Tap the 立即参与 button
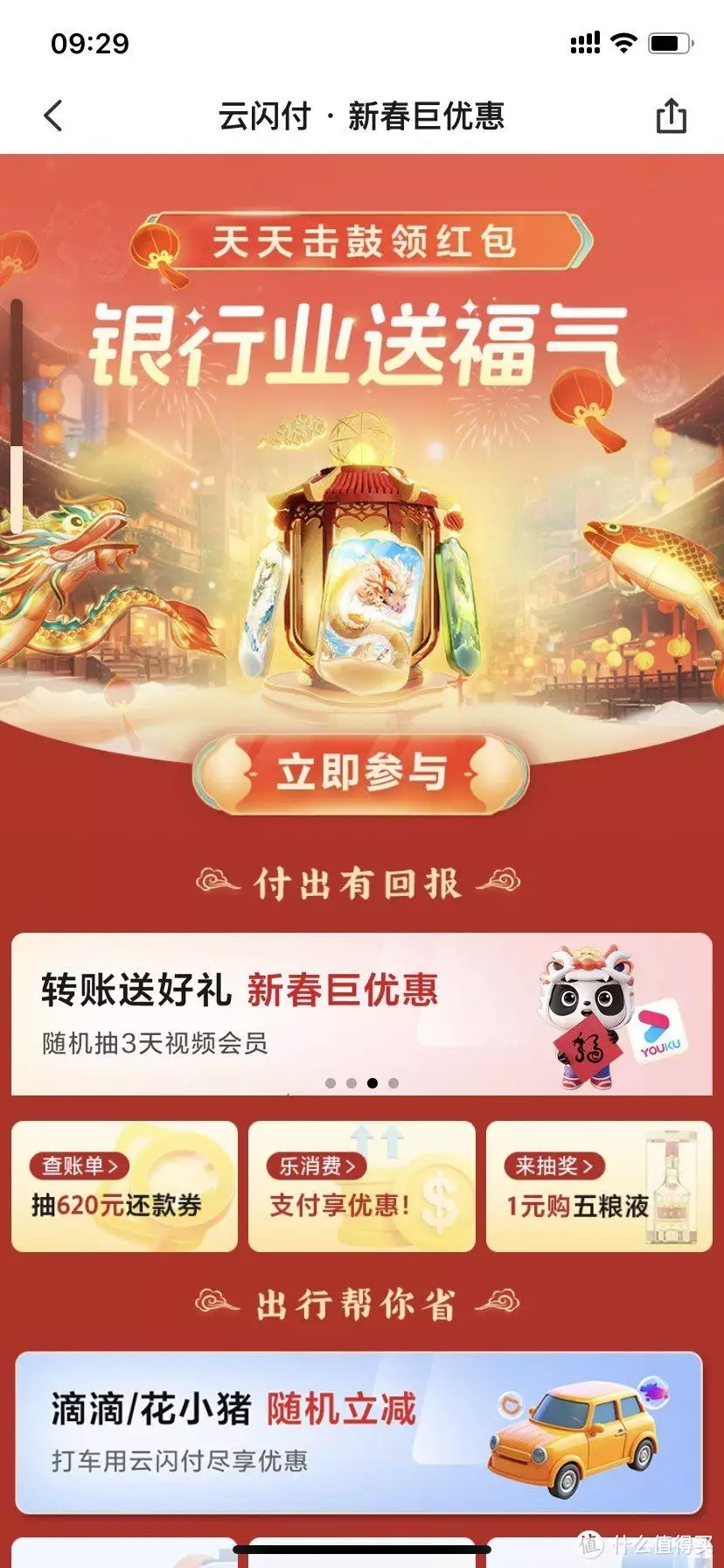 (x=361, y=773)
